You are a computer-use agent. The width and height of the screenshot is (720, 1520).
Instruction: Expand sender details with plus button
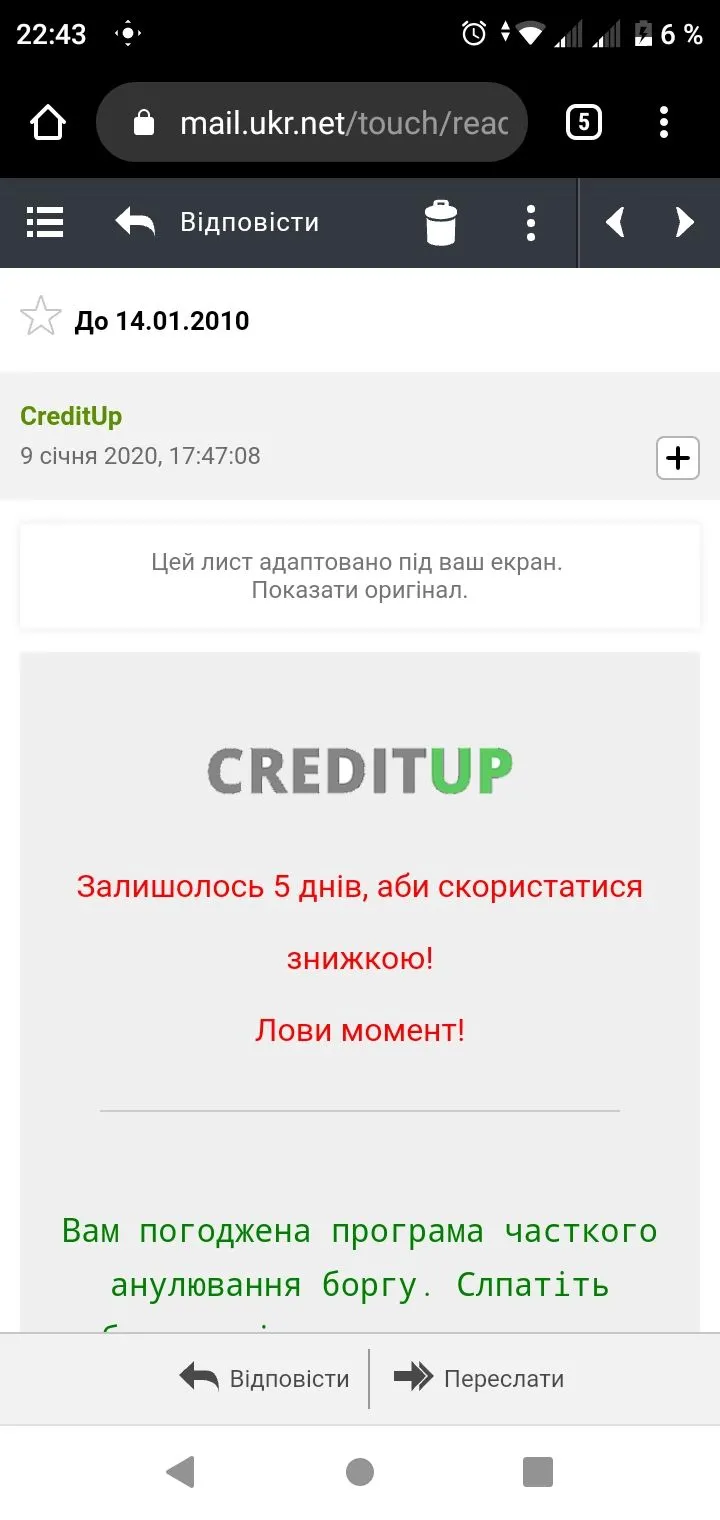point(677,458)
